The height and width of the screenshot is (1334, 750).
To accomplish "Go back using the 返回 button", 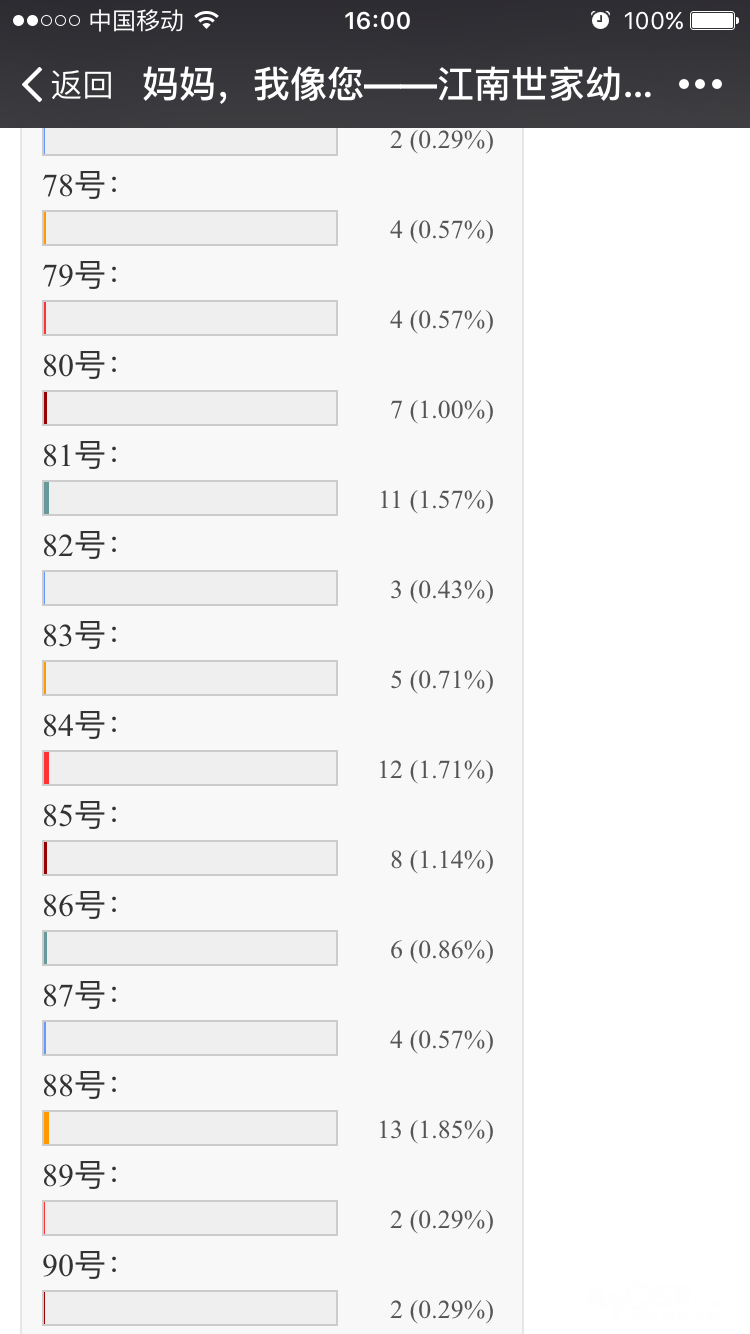I will click(66, 85).
